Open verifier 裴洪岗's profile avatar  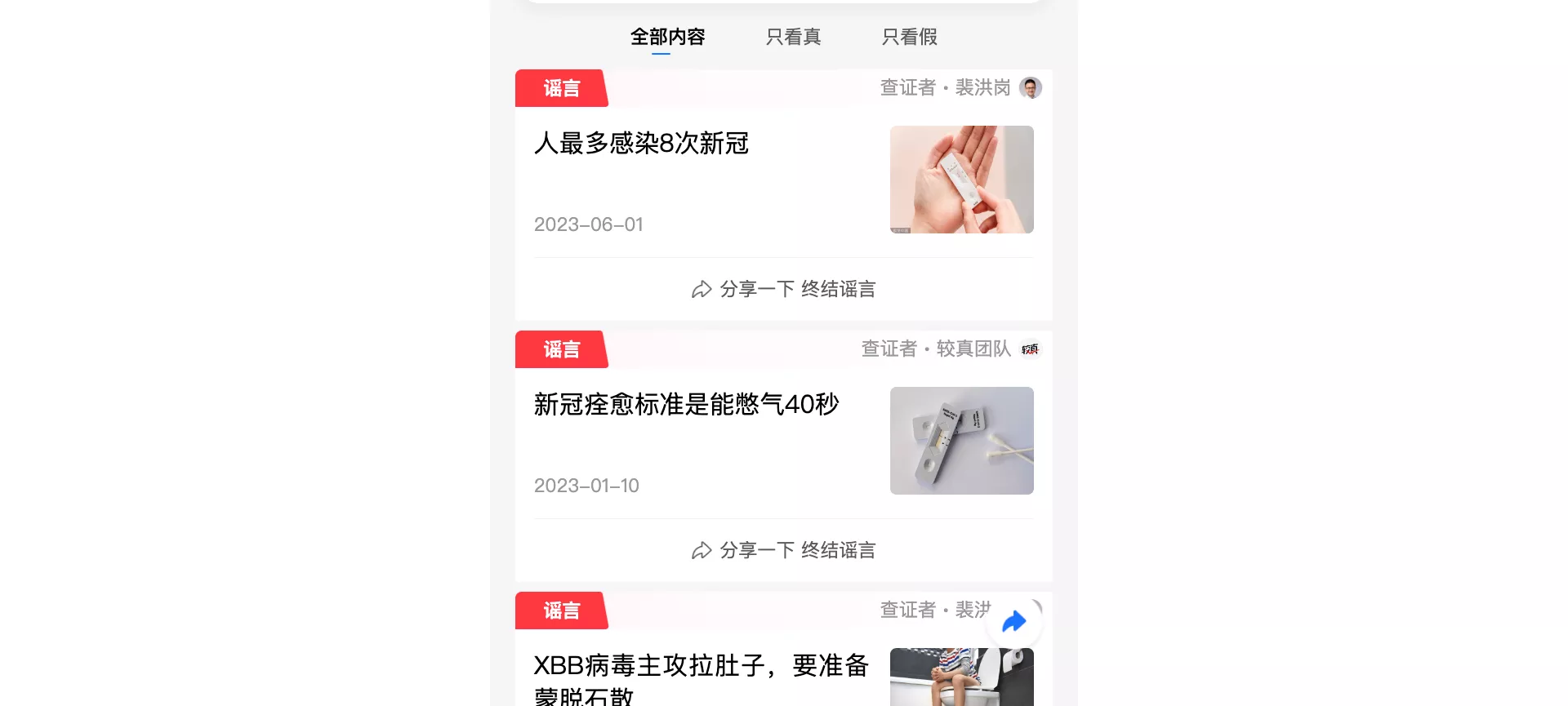tap(1031, 87)
